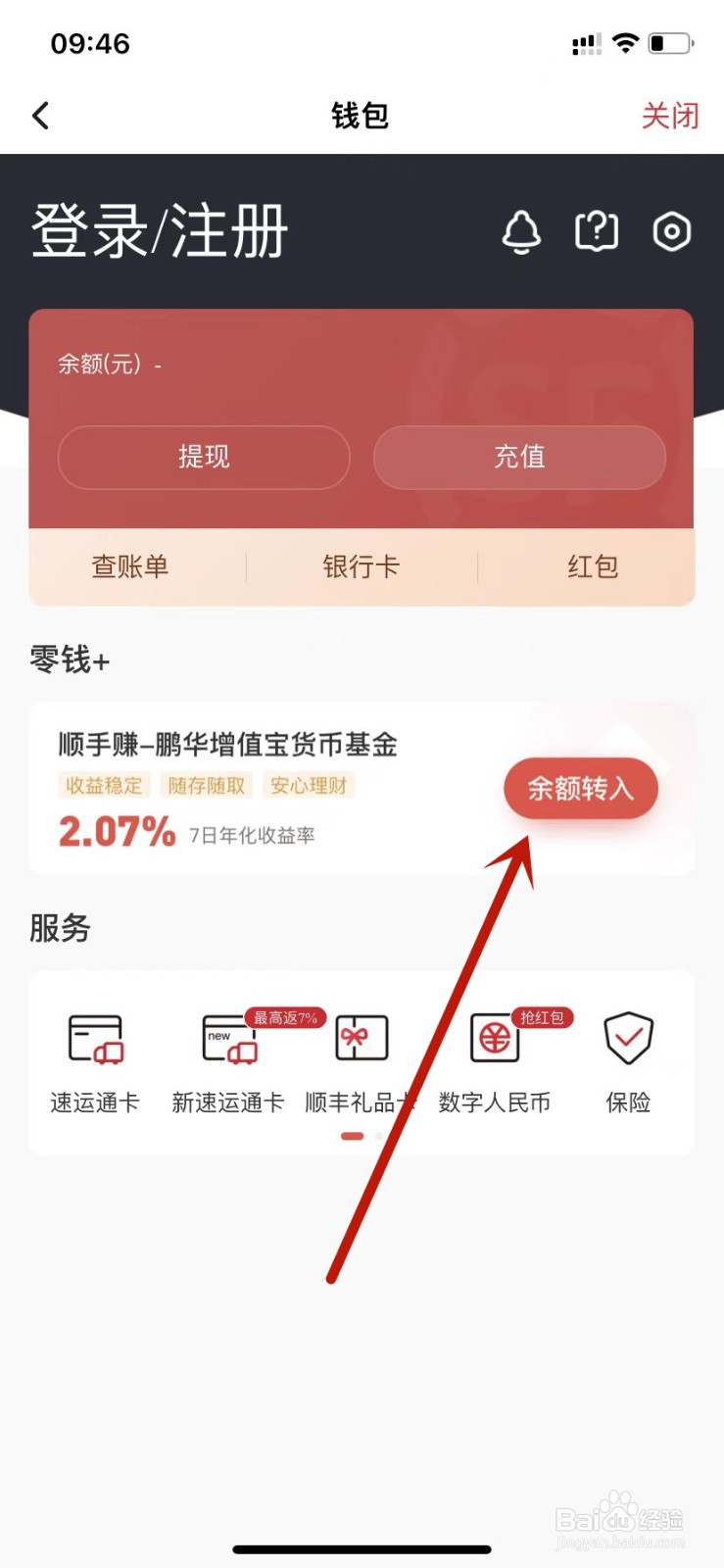
Task: Tap the back arrow at top left
Action: pyautogui.click(x=40, y=115)
